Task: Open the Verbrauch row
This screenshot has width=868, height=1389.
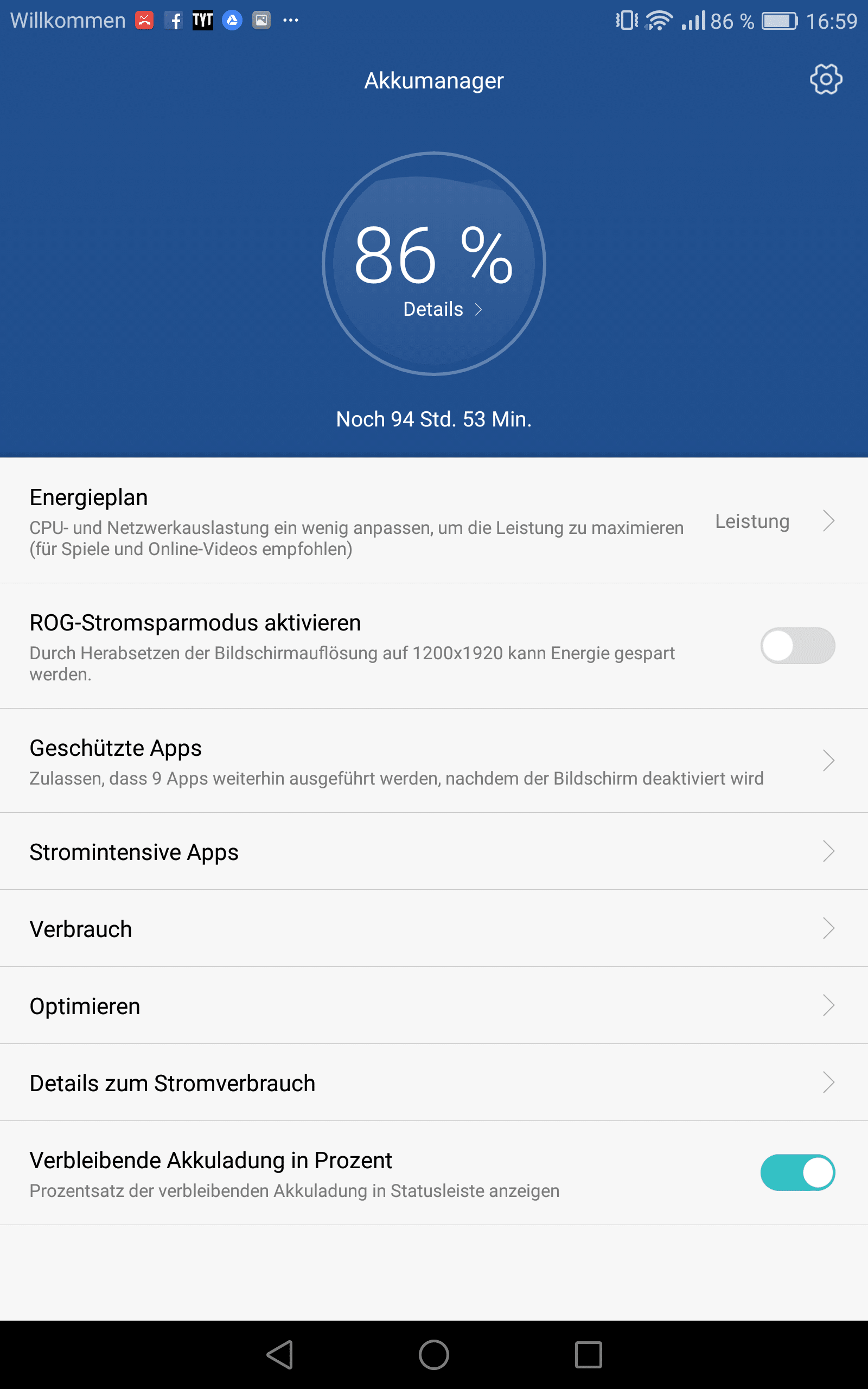Action: pyautogui.click(x=433, y=929)
